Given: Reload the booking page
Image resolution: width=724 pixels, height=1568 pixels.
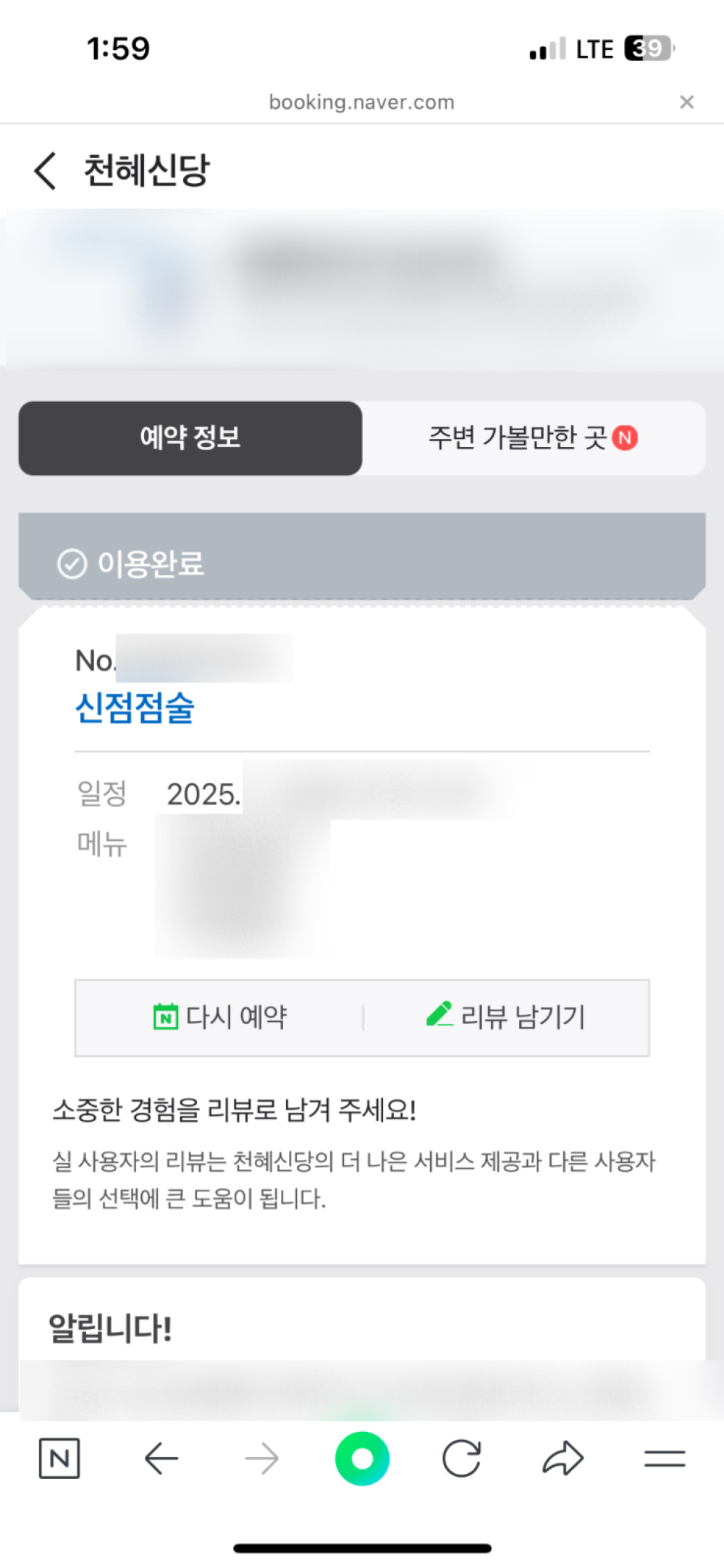Looking at the screenshot, I should coord(462,1458).
